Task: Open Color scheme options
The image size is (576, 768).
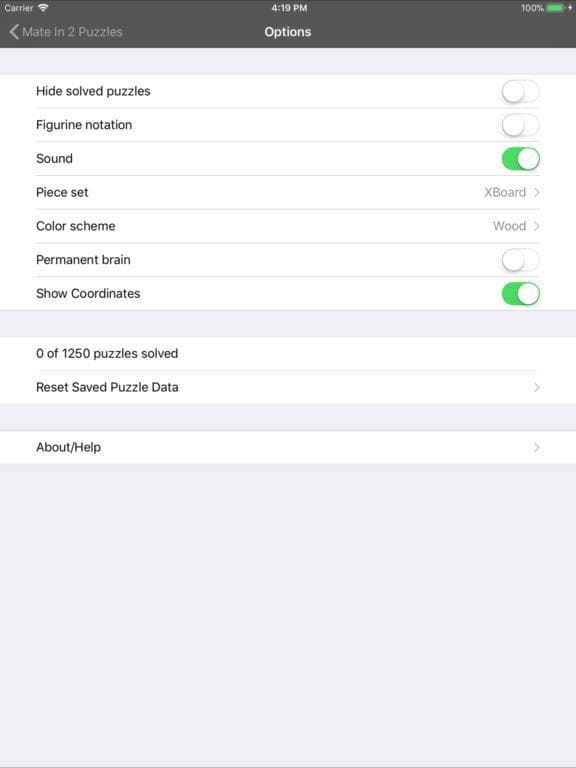Action: tap(288, 226)
